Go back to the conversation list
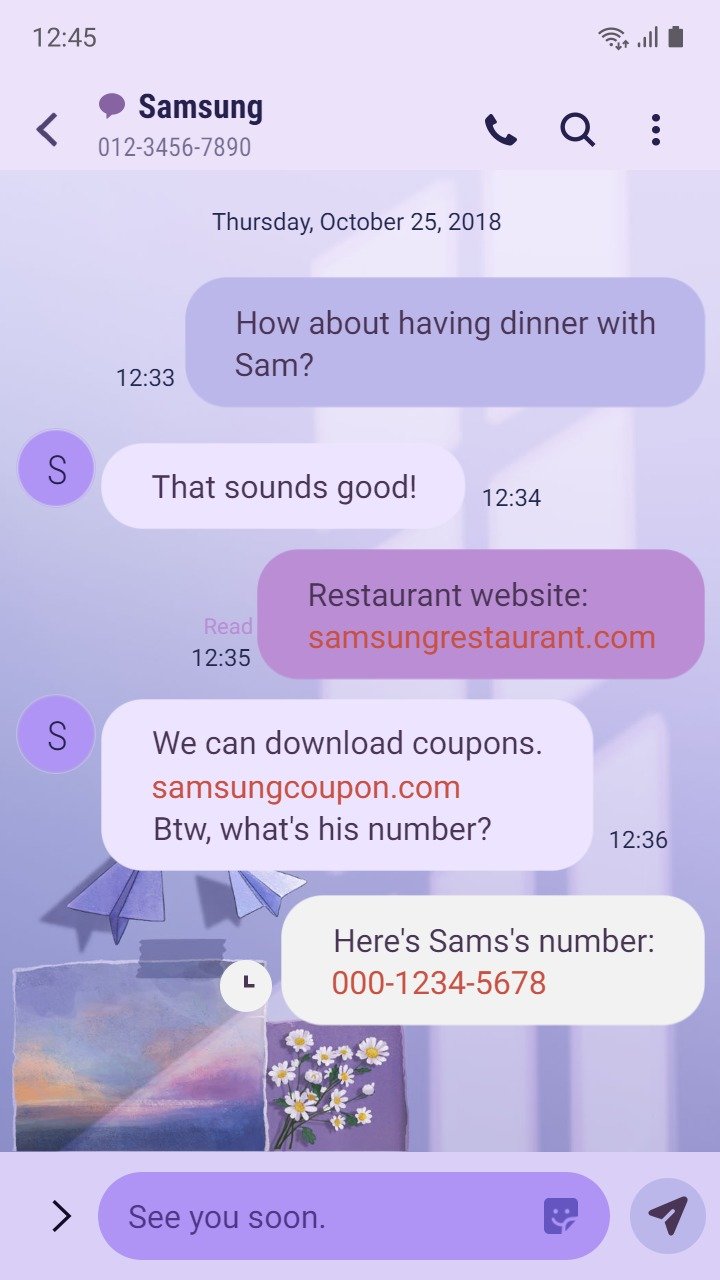Image resolution: width=720 pixels, height=1280 pixels. 47,130
